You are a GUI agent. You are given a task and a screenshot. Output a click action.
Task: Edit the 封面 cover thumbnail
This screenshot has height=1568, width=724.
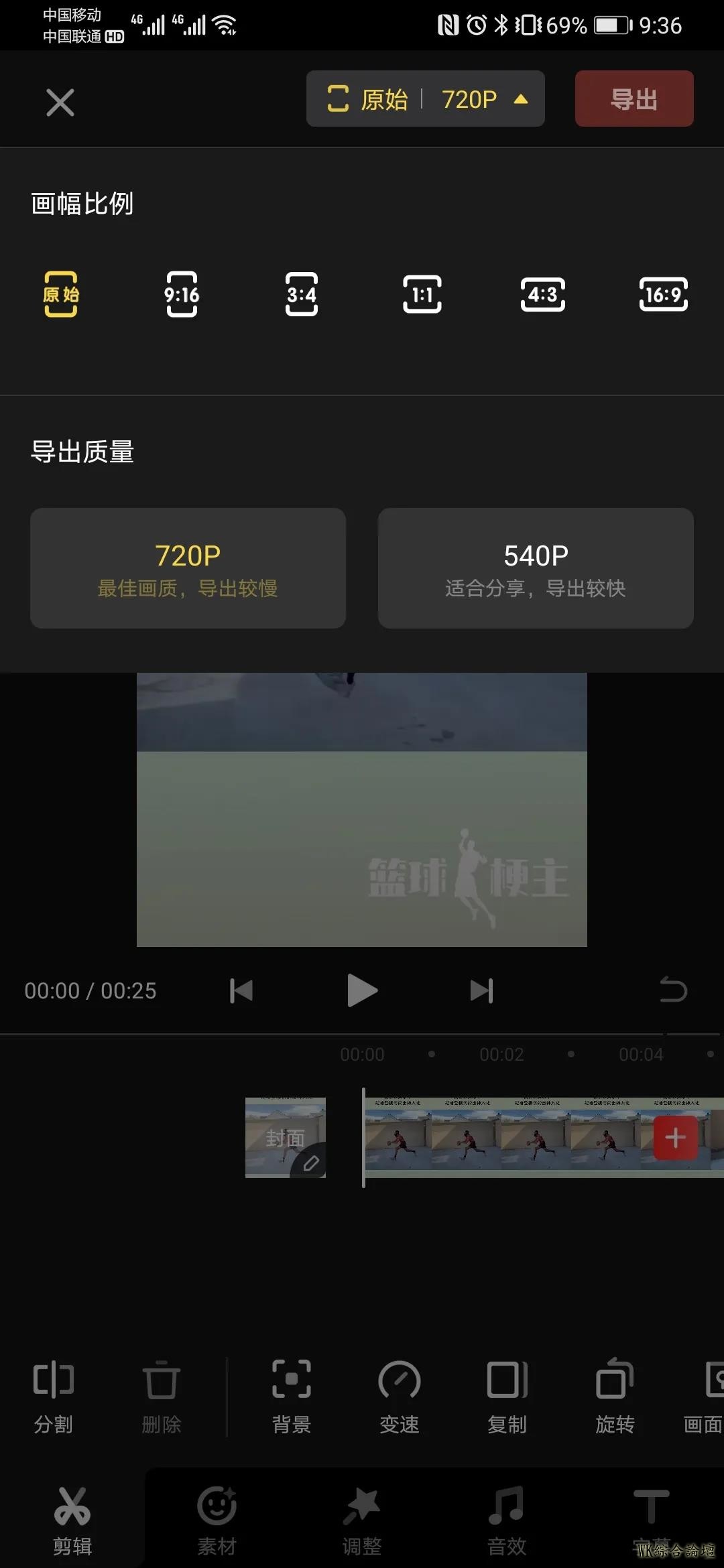286,1137
